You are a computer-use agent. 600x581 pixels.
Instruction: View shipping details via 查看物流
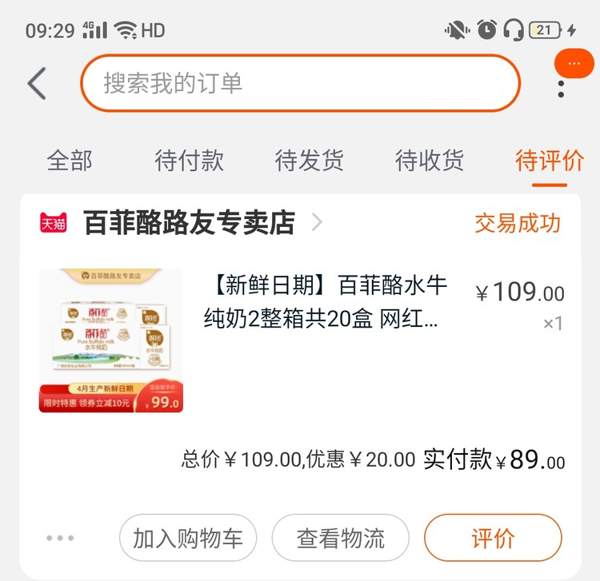point(341,538)
